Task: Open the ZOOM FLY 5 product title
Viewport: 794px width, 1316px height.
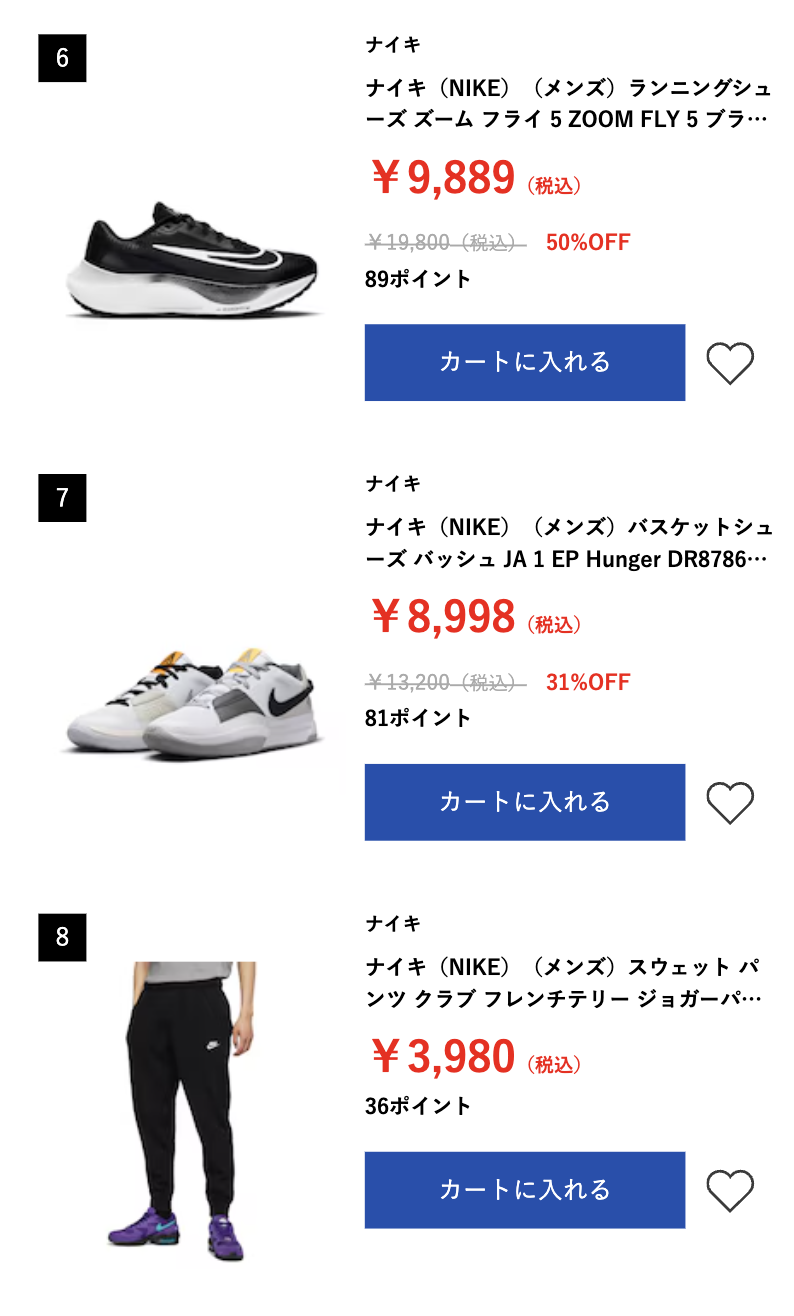Action: point(567,103)
